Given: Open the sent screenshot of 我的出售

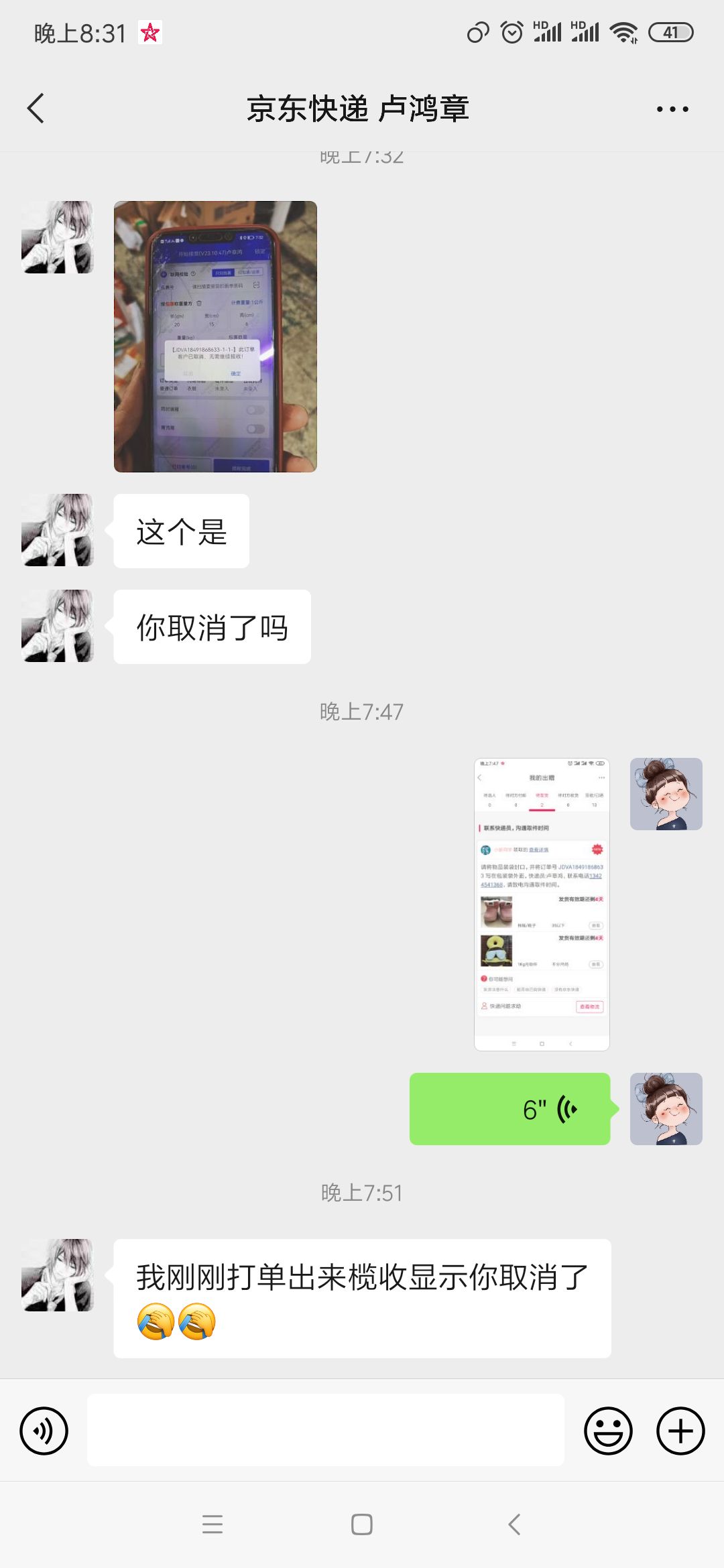Looking at the screenshot, I should pos(542,904).
